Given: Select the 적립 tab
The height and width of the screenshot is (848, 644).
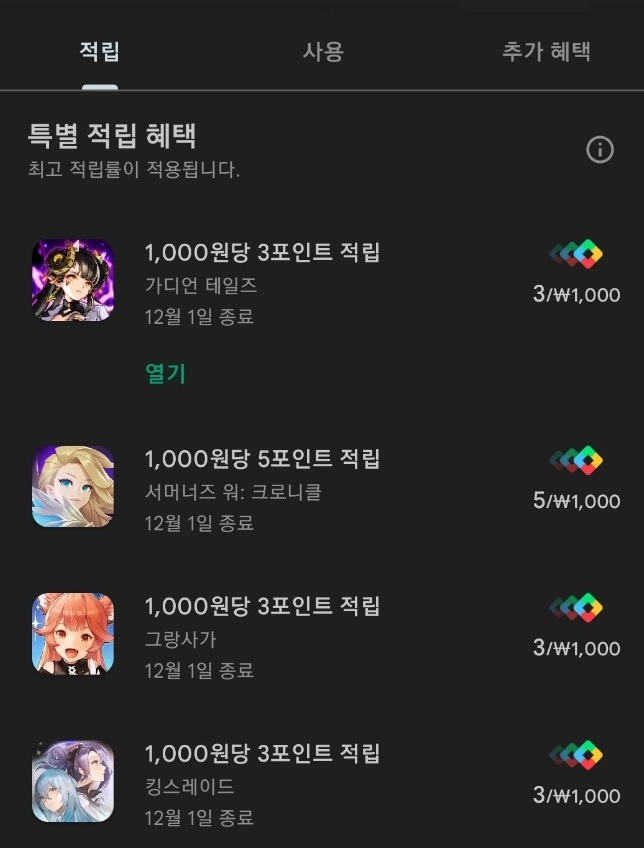Looking at the screenshot, I should (99, 52).
